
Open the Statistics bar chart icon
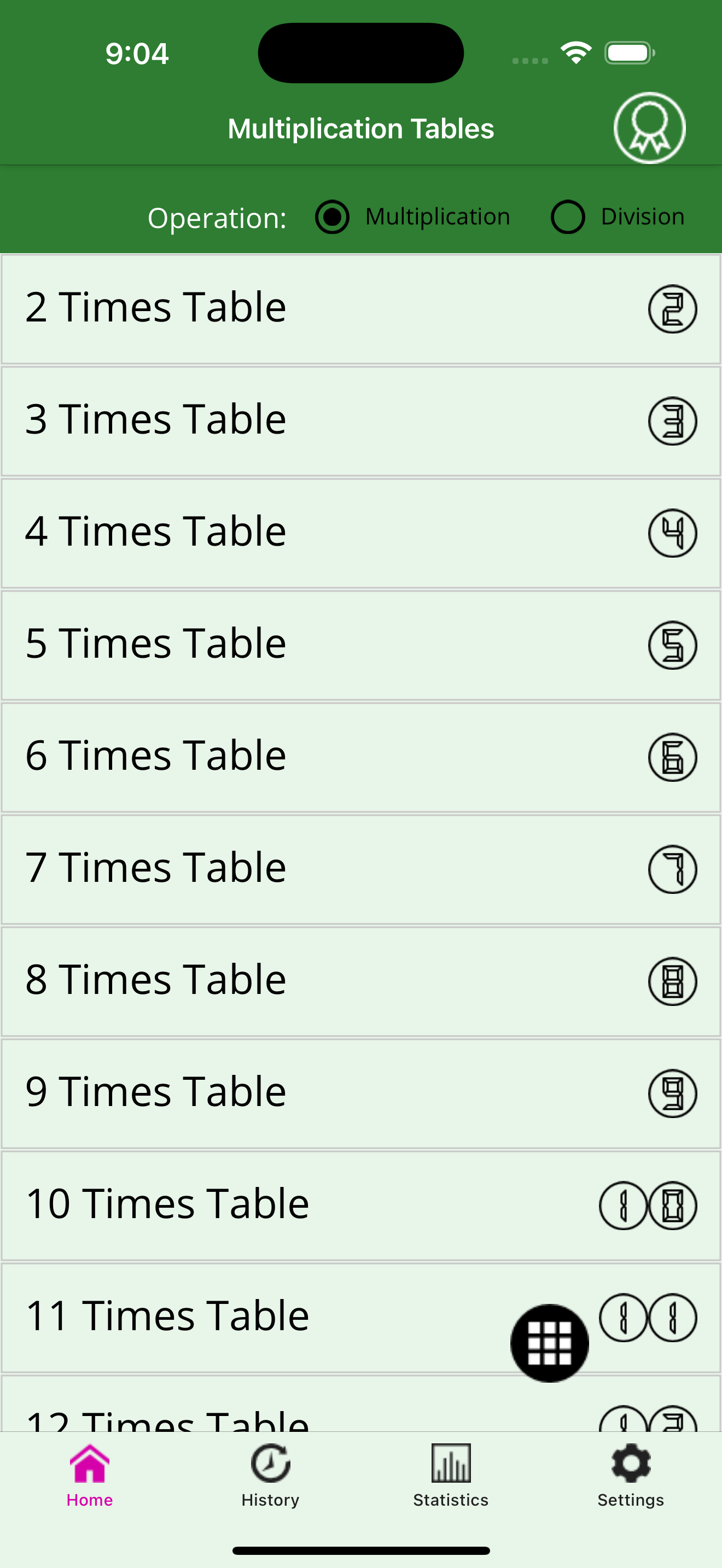451,1464
